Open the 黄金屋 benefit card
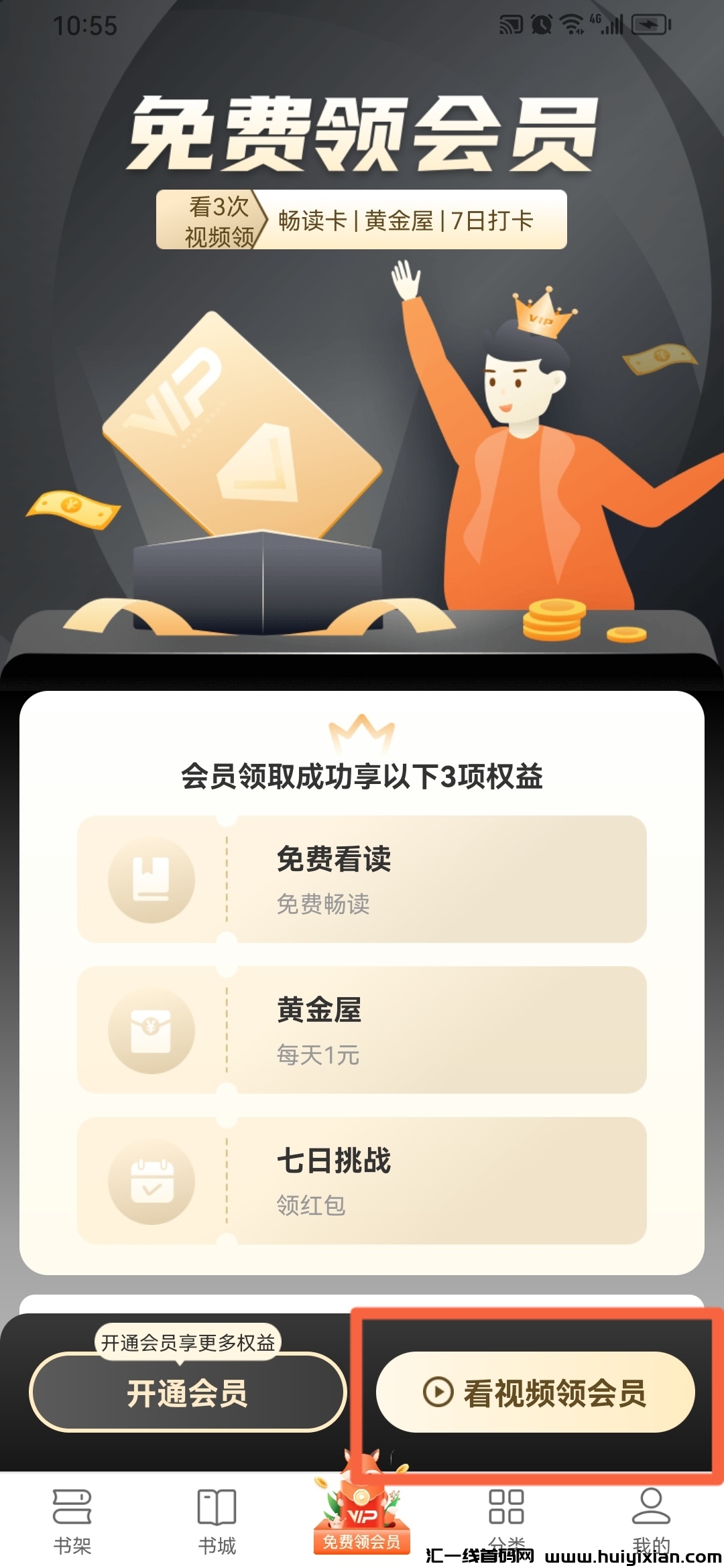 (361, 1030)
